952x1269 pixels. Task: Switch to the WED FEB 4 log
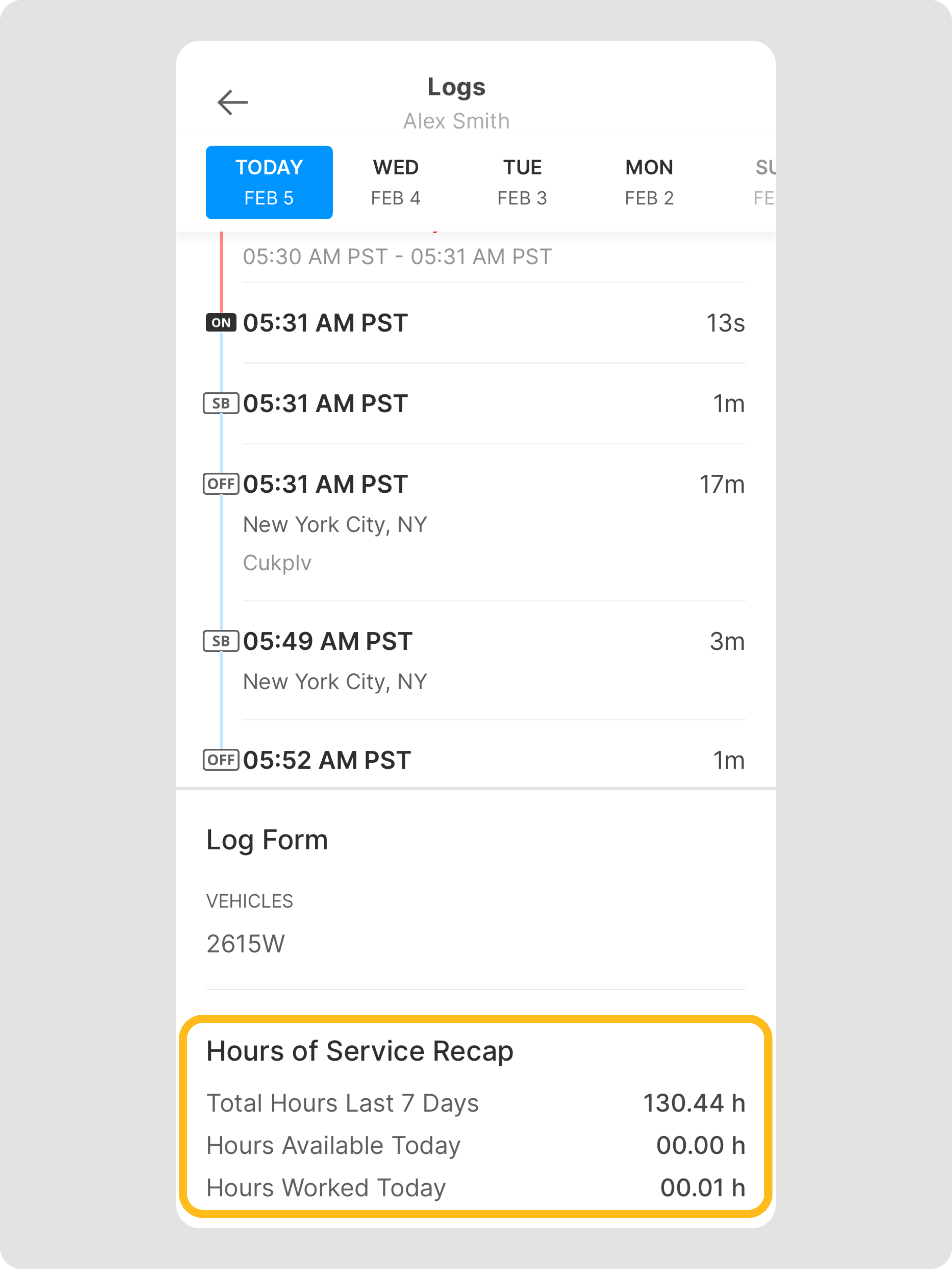point(396,183)
